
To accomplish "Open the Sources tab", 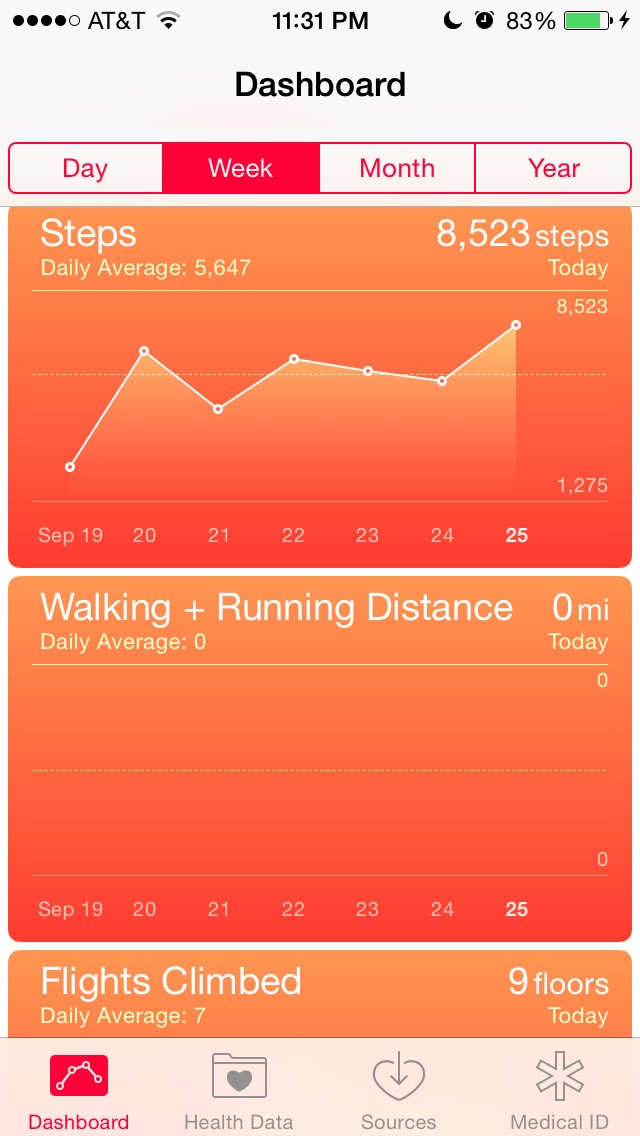I will 399,1092.
